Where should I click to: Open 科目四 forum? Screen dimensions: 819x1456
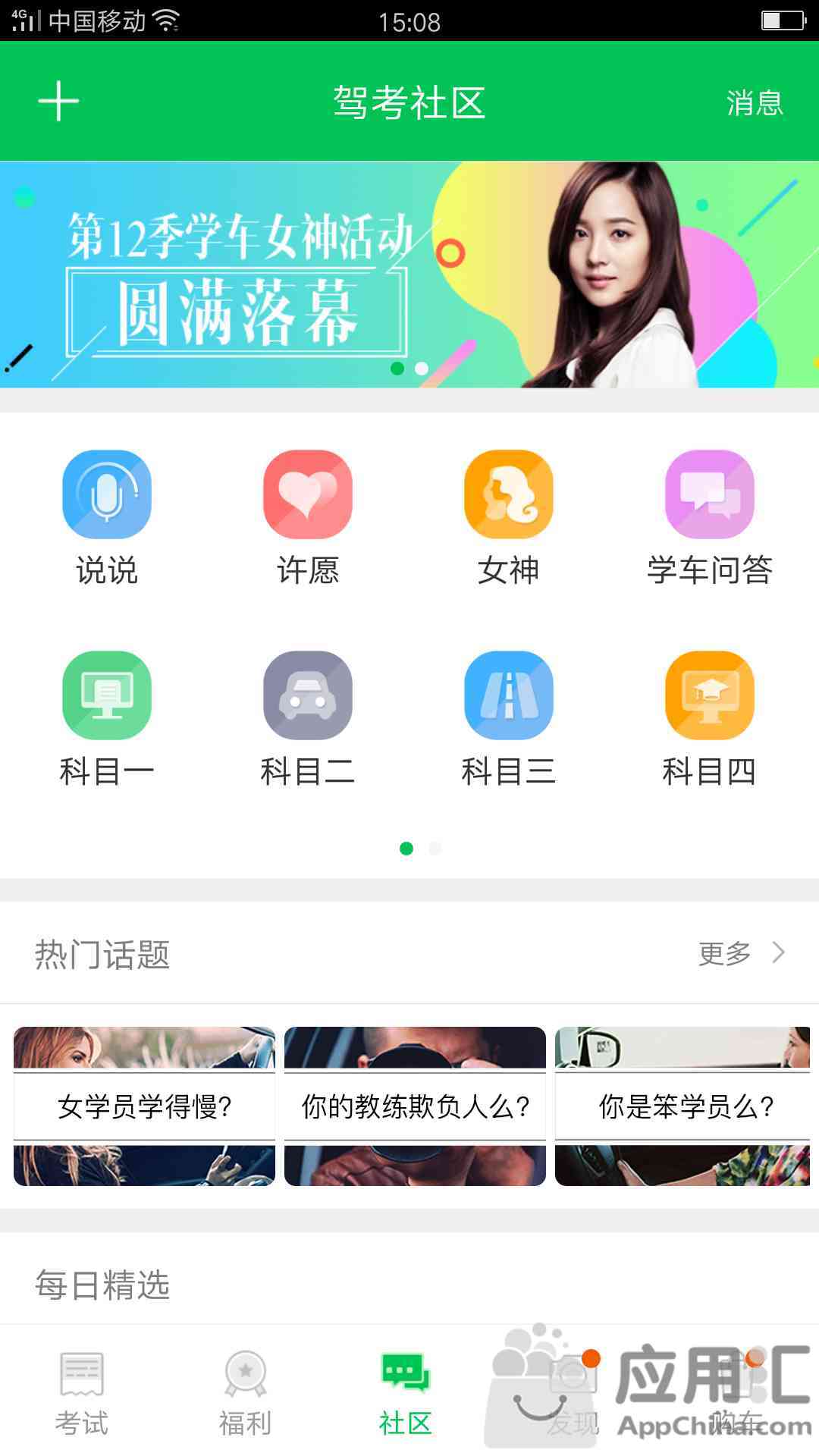pyautogui.click(x=710, y=718)
